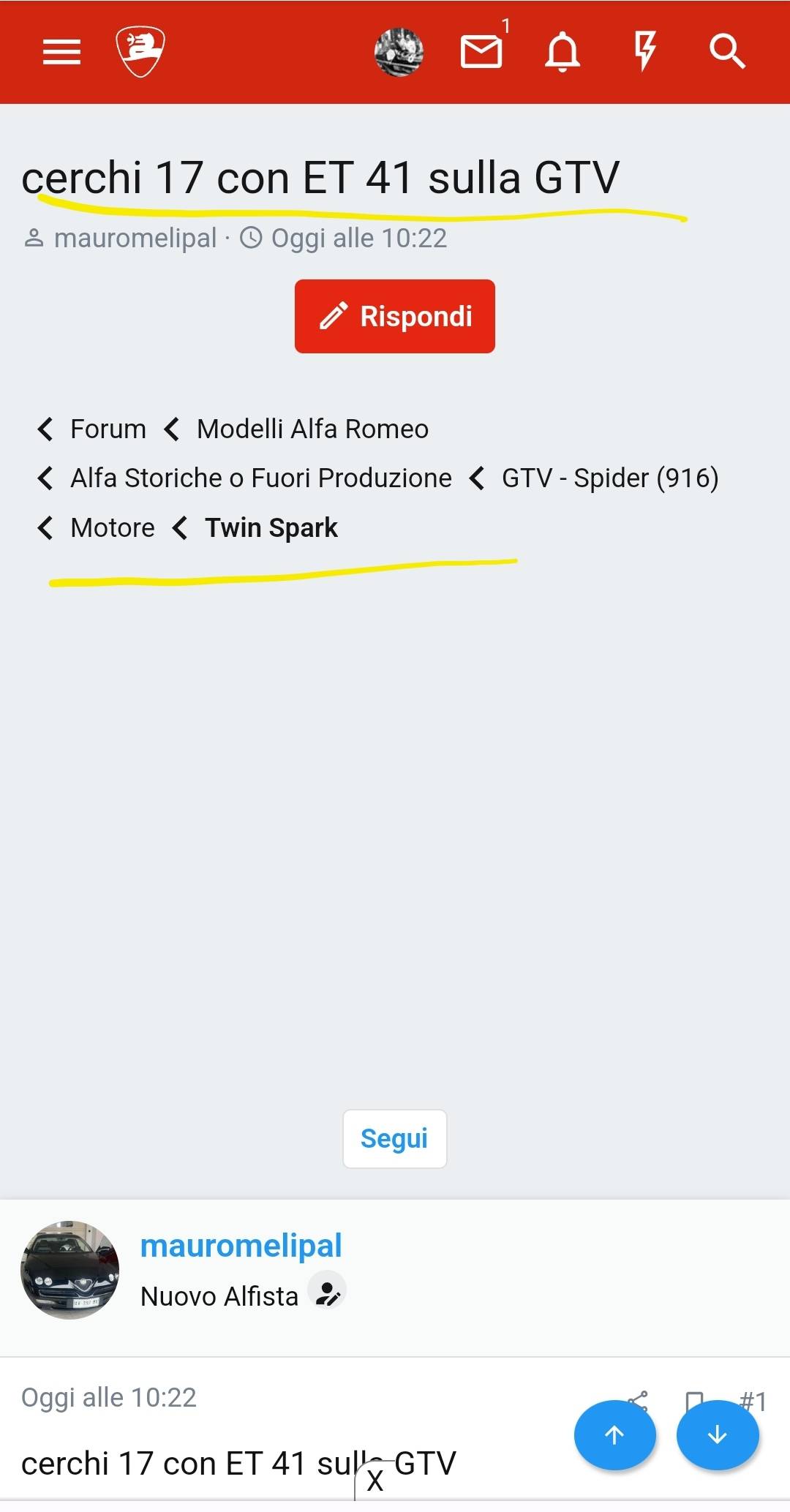The width and height of the screenshot is (790, 1512).
Task: Open the private messages inbox
Action: tap(481, 52)
